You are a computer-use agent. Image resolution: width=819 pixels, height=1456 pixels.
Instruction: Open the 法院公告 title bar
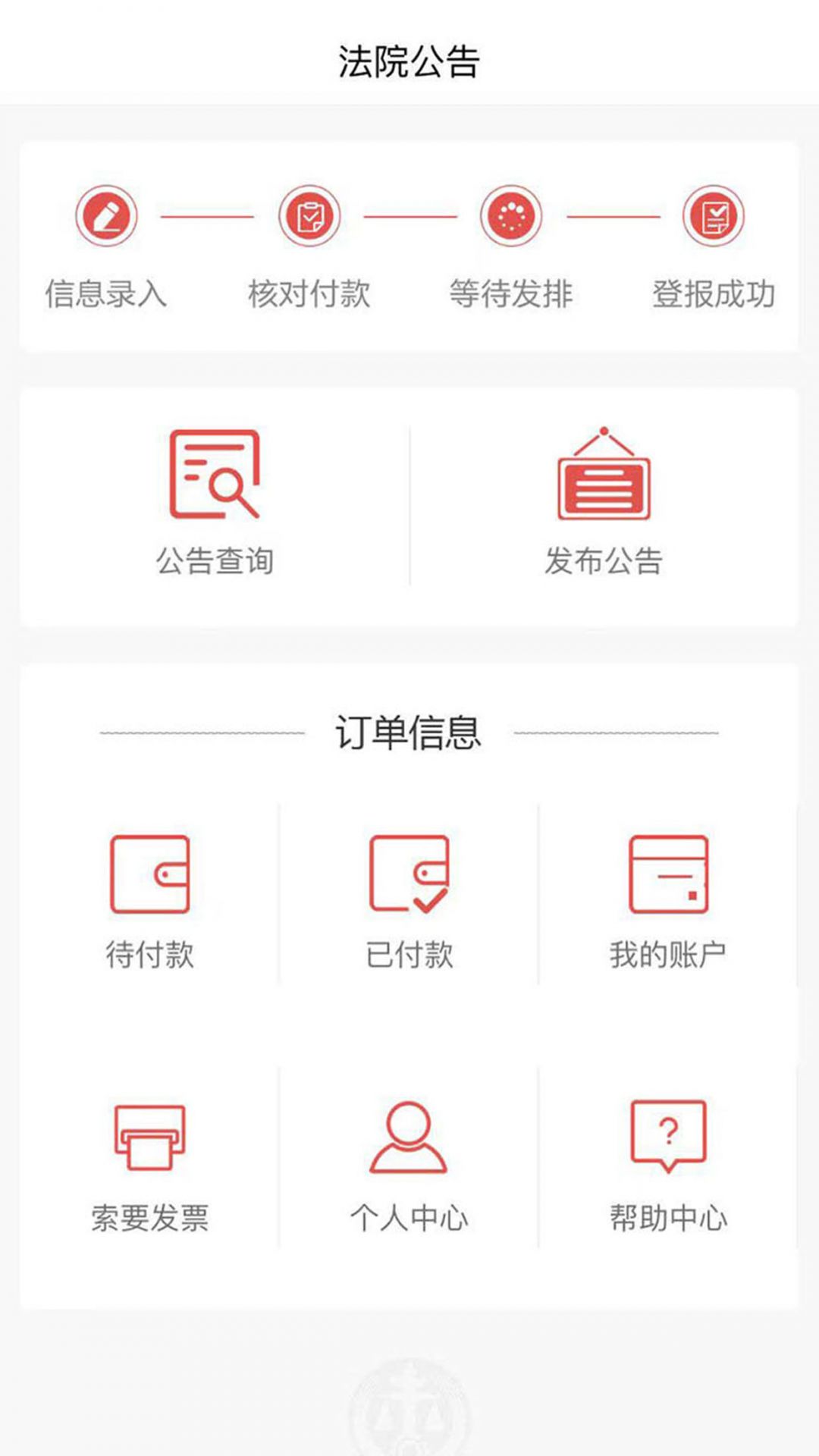click(409, 59)
